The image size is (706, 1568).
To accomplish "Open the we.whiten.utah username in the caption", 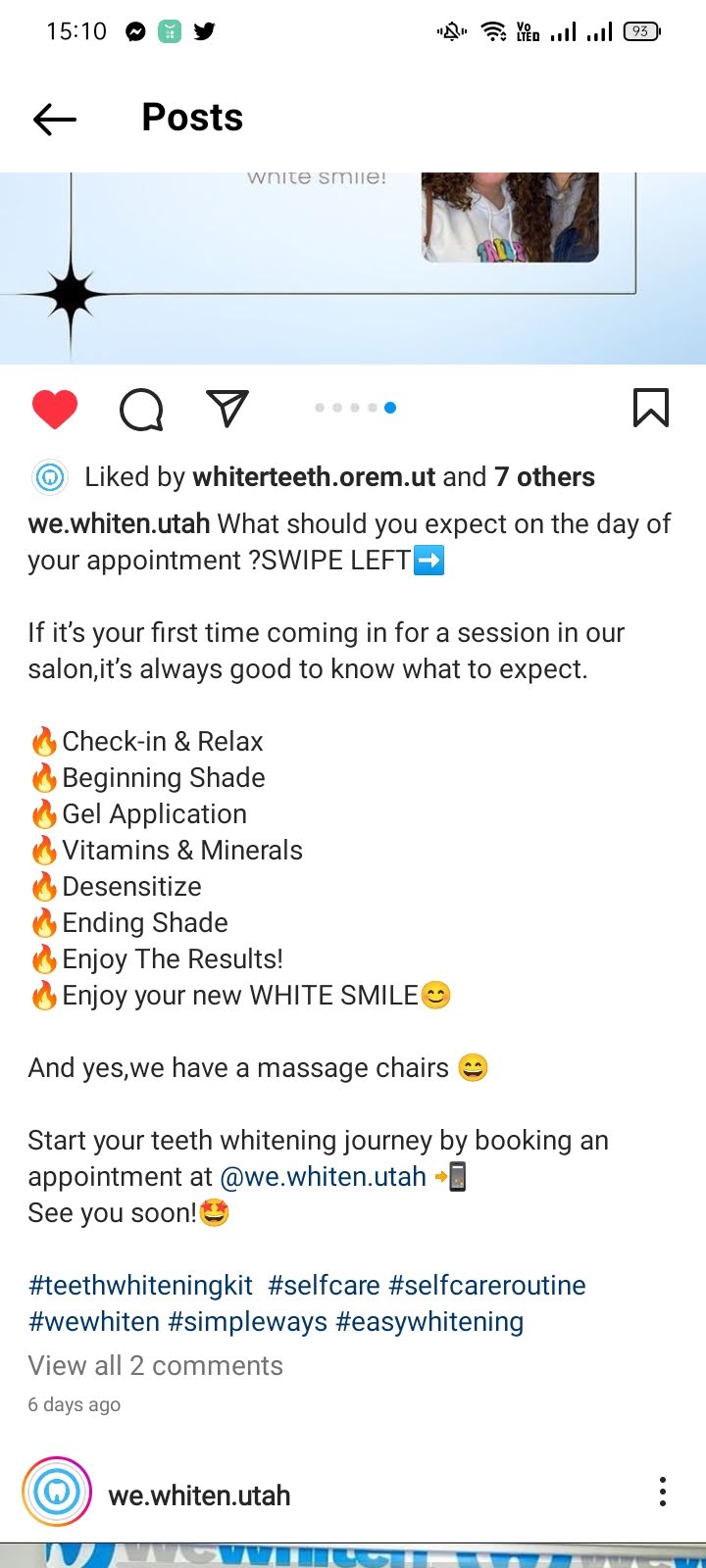I will [119, 524].
